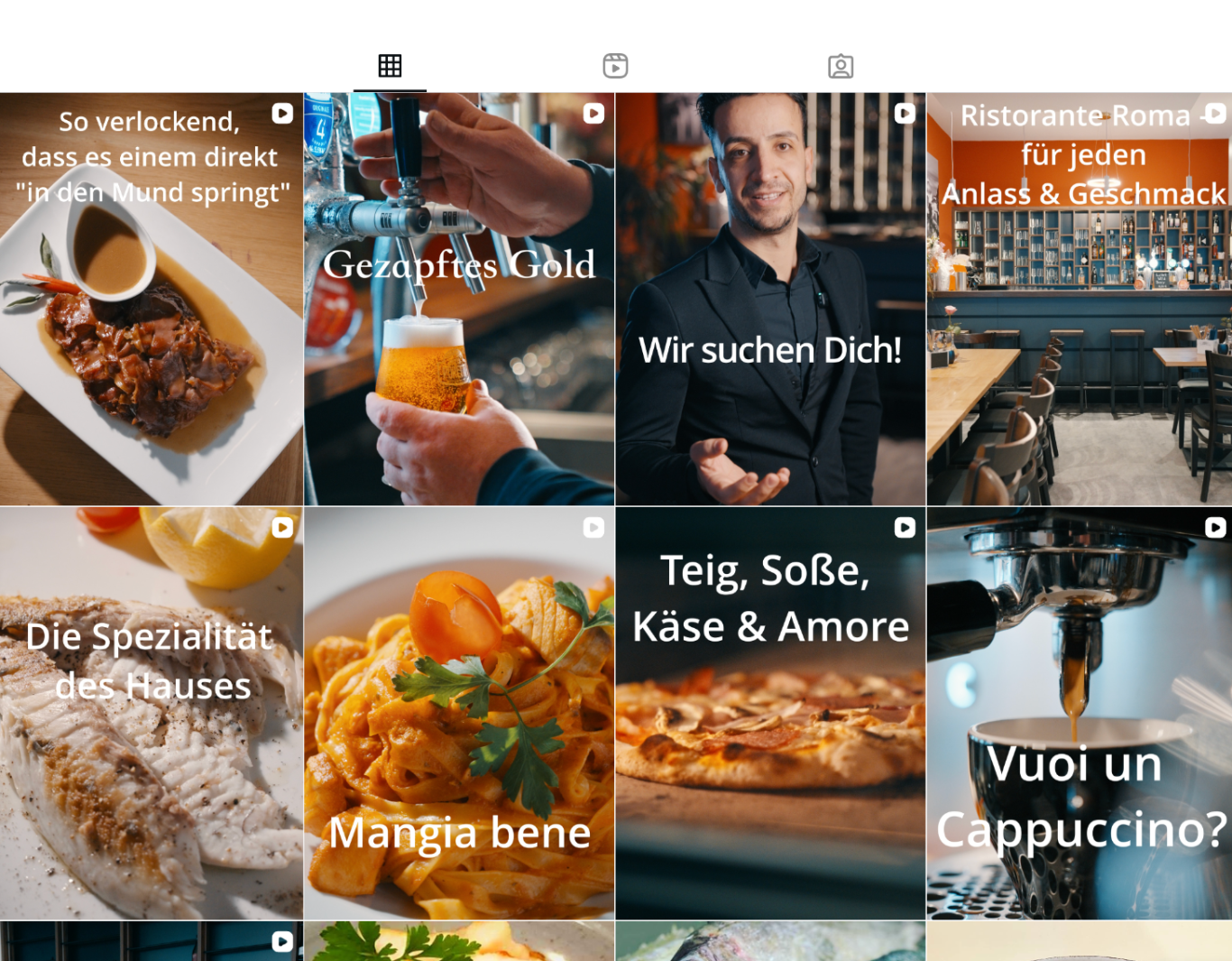Viewport: 1232px width, 961px height.
Task: Open the 'So verlockend' meat dish reel
Action: pos(152,299)
